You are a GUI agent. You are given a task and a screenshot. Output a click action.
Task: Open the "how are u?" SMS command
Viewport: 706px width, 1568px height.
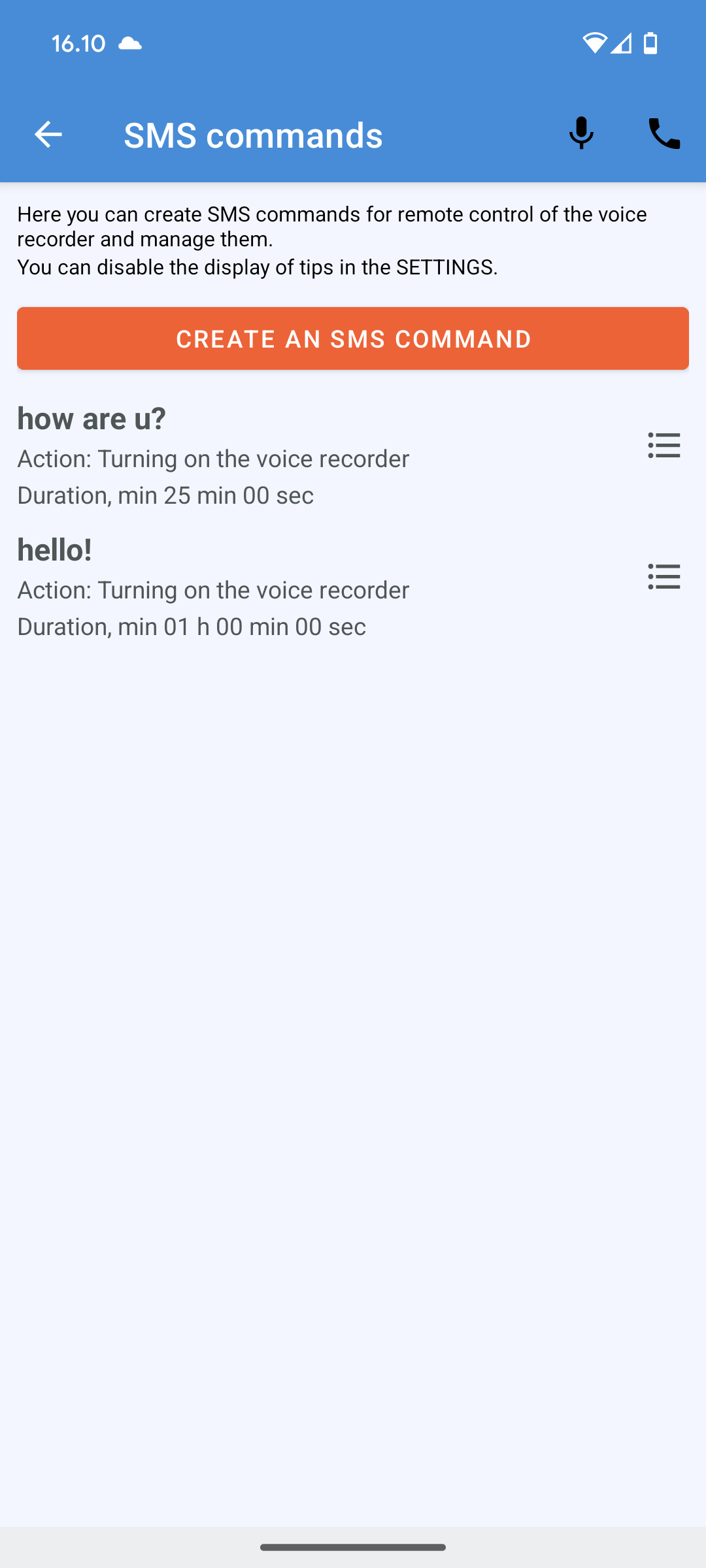point(314,456)
